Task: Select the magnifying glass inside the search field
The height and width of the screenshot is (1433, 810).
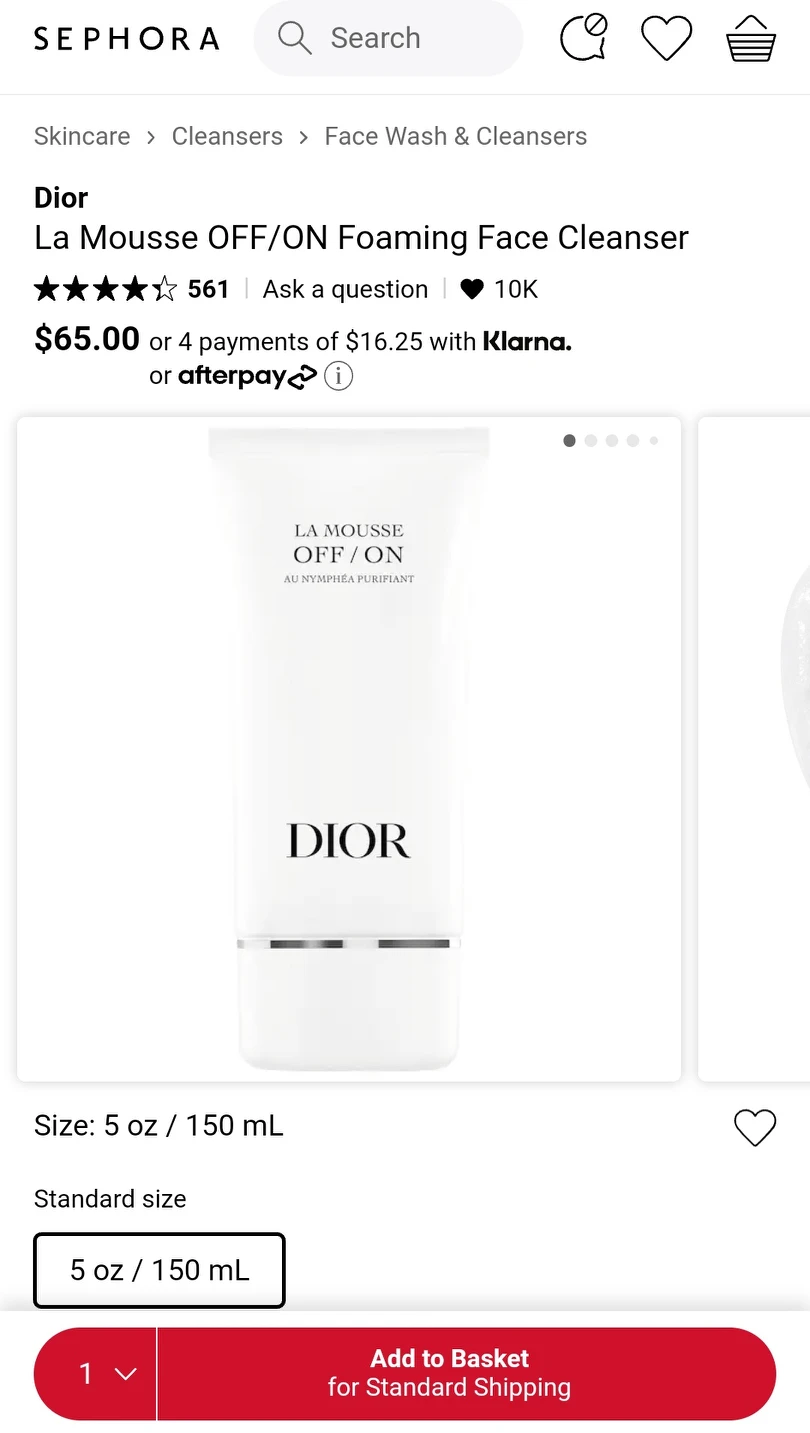Action: (294, 38)
